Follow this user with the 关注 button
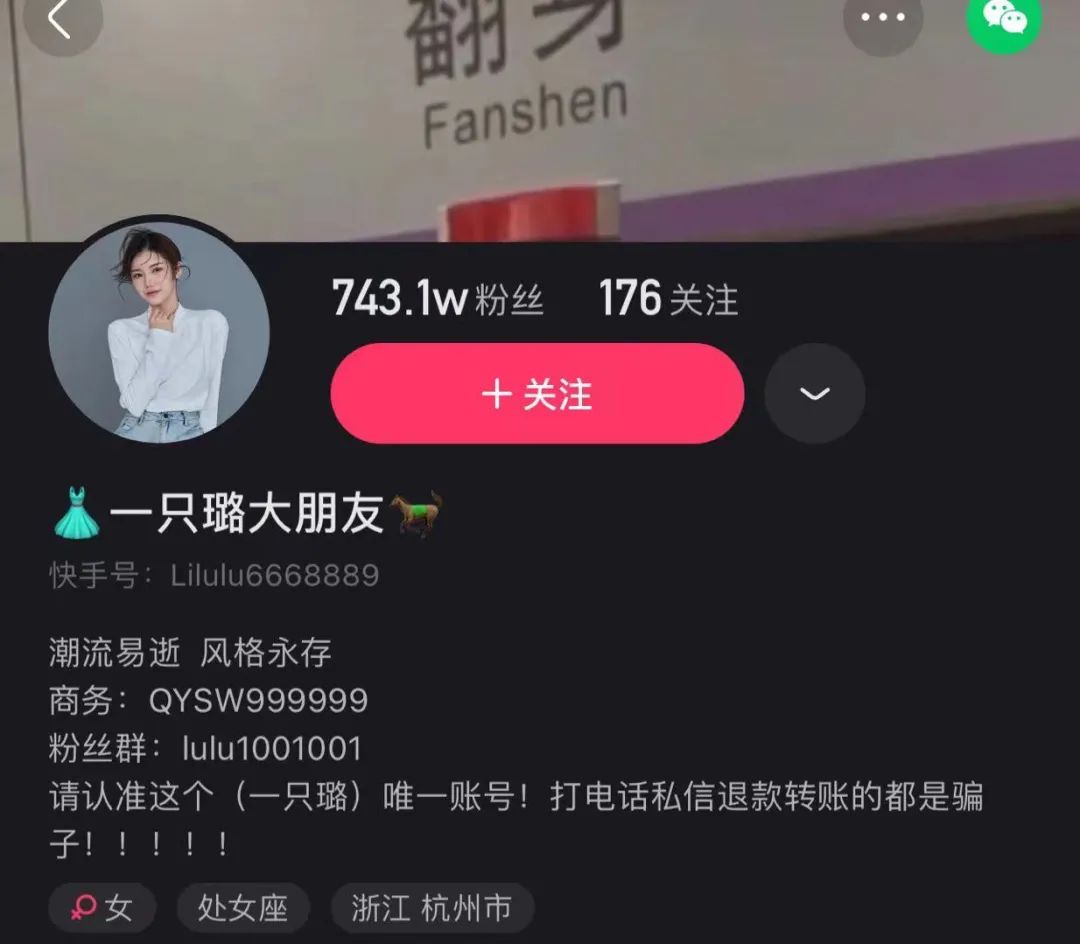The image size is (1080, 944). click(x=537, y=394)
